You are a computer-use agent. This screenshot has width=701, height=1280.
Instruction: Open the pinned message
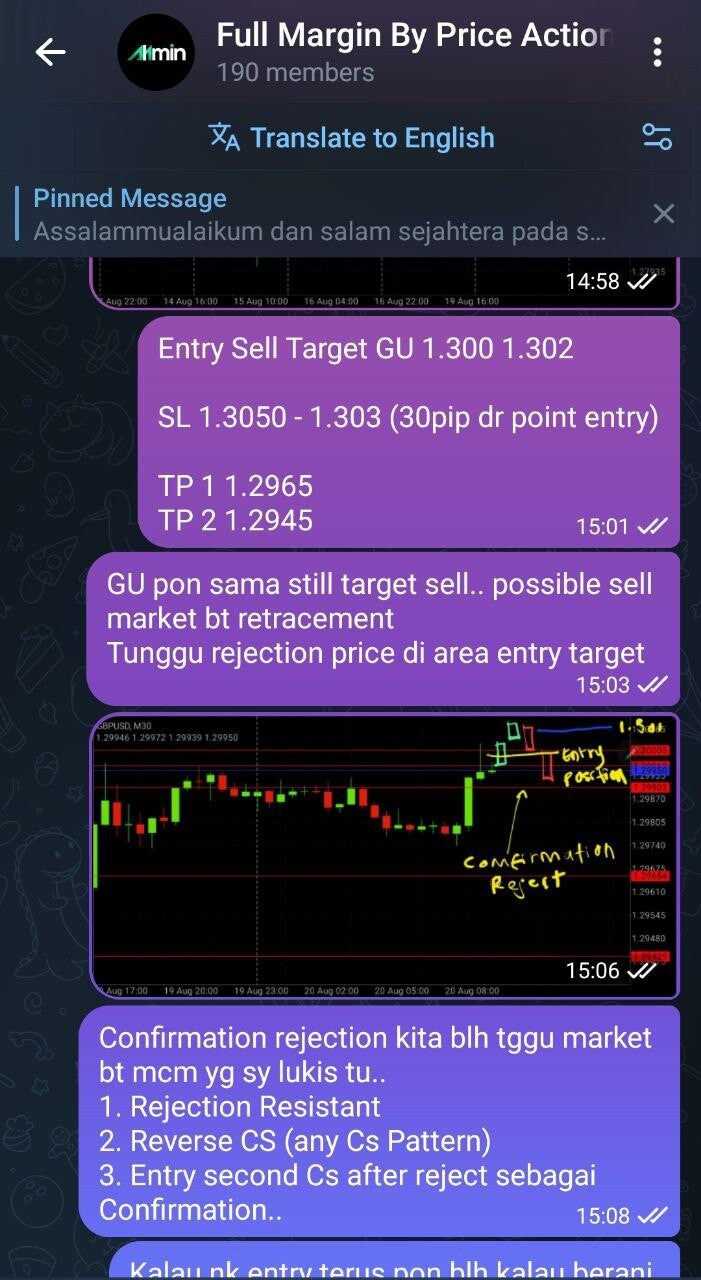[x=320, y=214]
